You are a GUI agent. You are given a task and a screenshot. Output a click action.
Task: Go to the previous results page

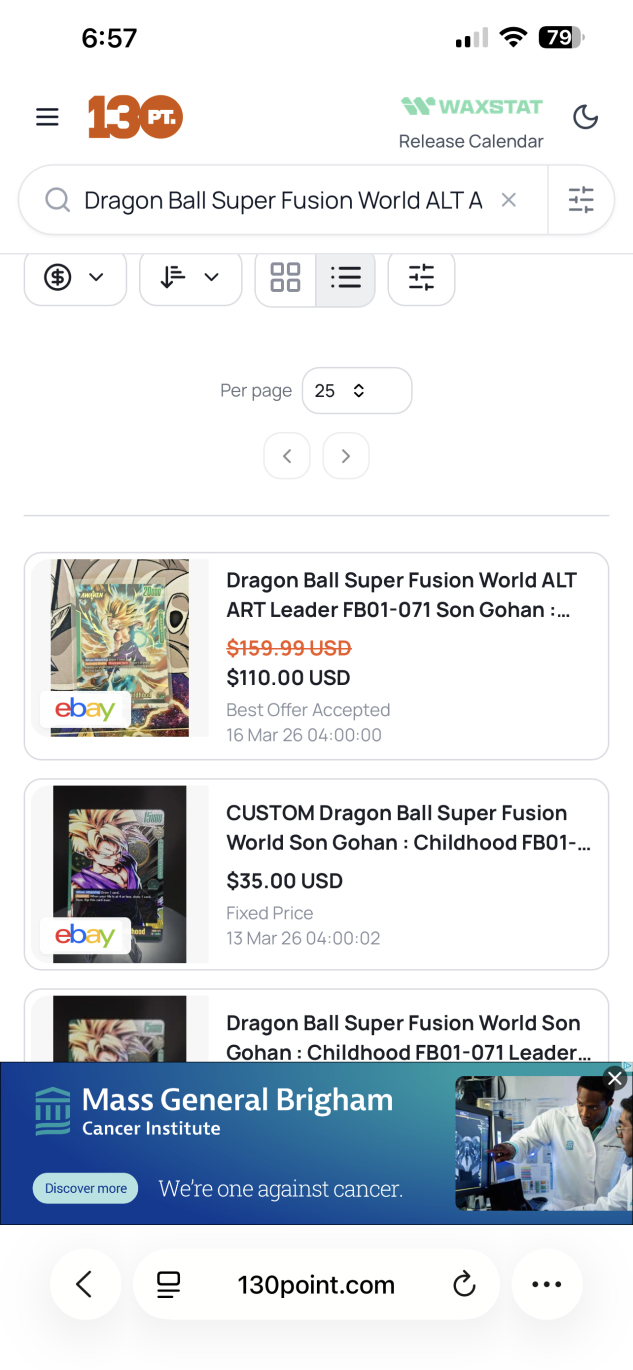coord(287,456)
